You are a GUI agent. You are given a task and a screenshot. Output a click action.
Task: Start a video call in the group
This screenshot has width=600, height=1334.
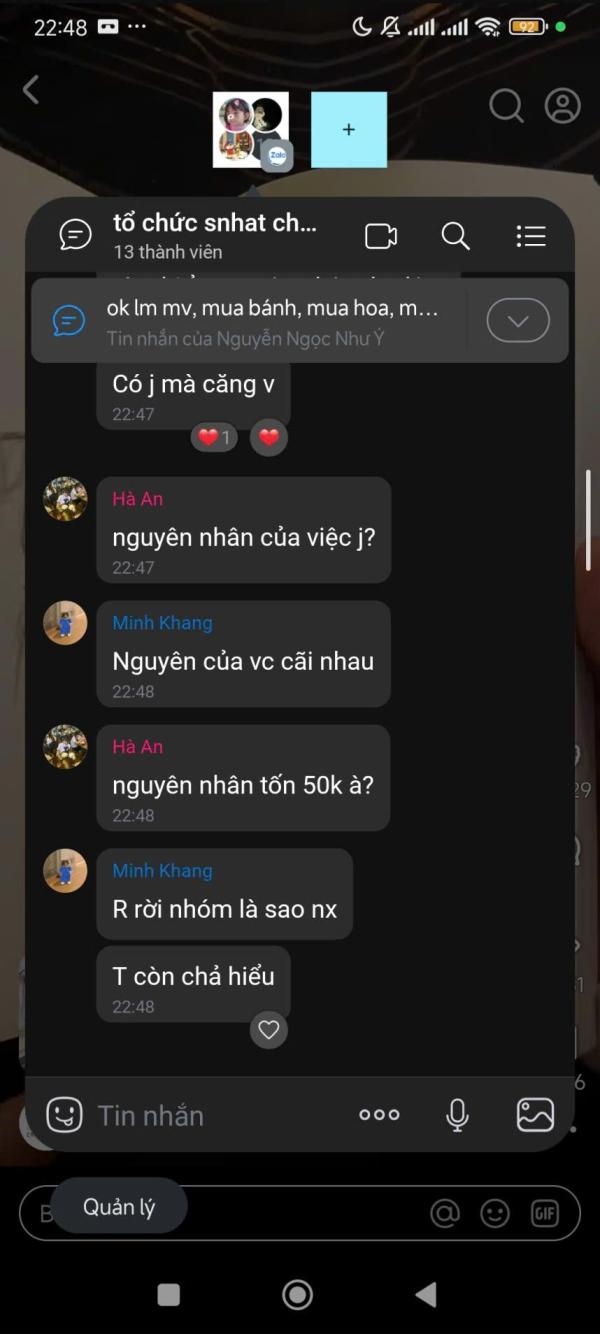coord(381,236)
